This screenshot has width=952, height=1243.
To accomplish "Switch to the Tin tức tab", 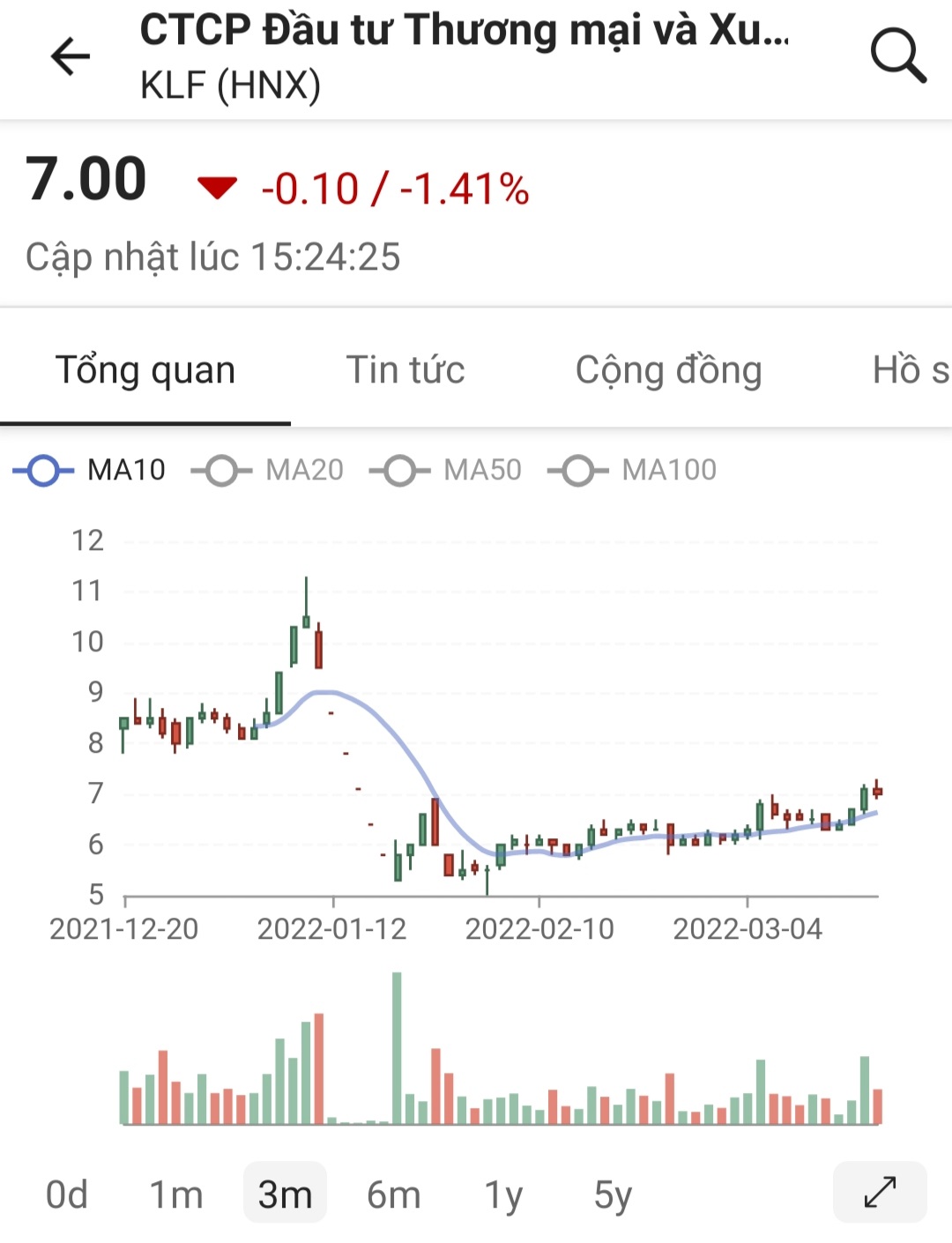I will (x=405, y=370).
